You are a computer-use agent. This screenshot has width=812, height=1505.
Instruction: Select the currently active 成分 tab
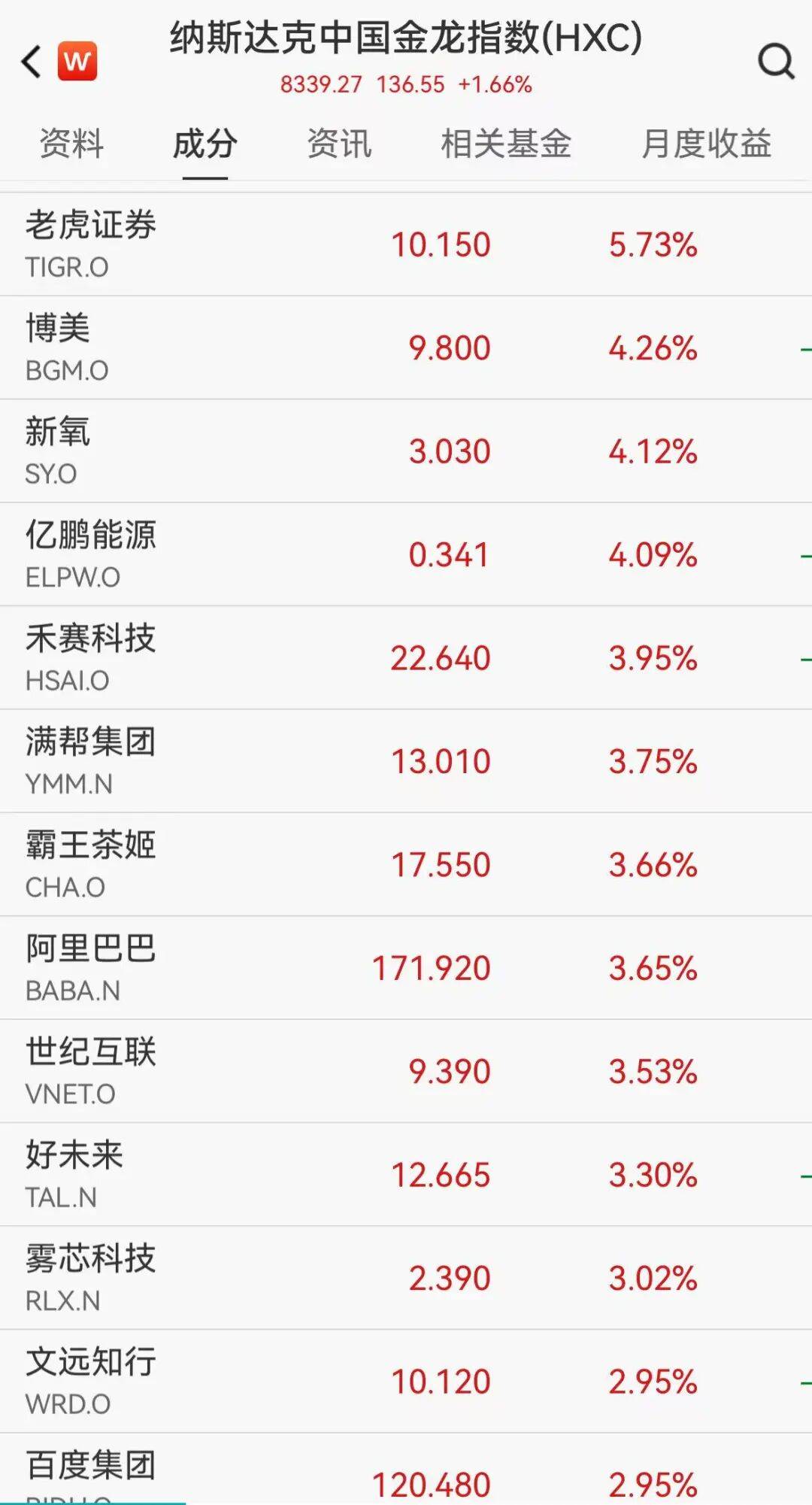(x=204, y=144)
